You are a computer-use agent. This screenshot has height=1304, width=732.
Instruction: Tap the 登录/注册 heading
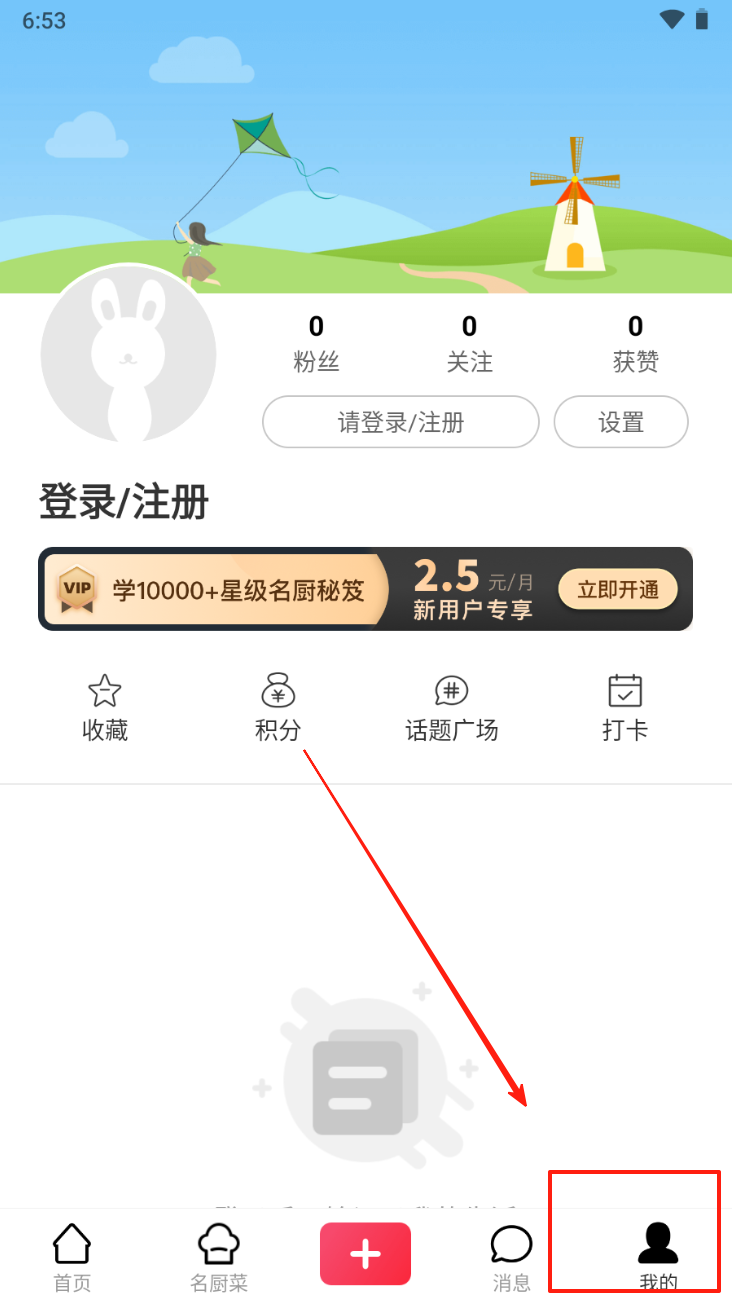[124, 502]
